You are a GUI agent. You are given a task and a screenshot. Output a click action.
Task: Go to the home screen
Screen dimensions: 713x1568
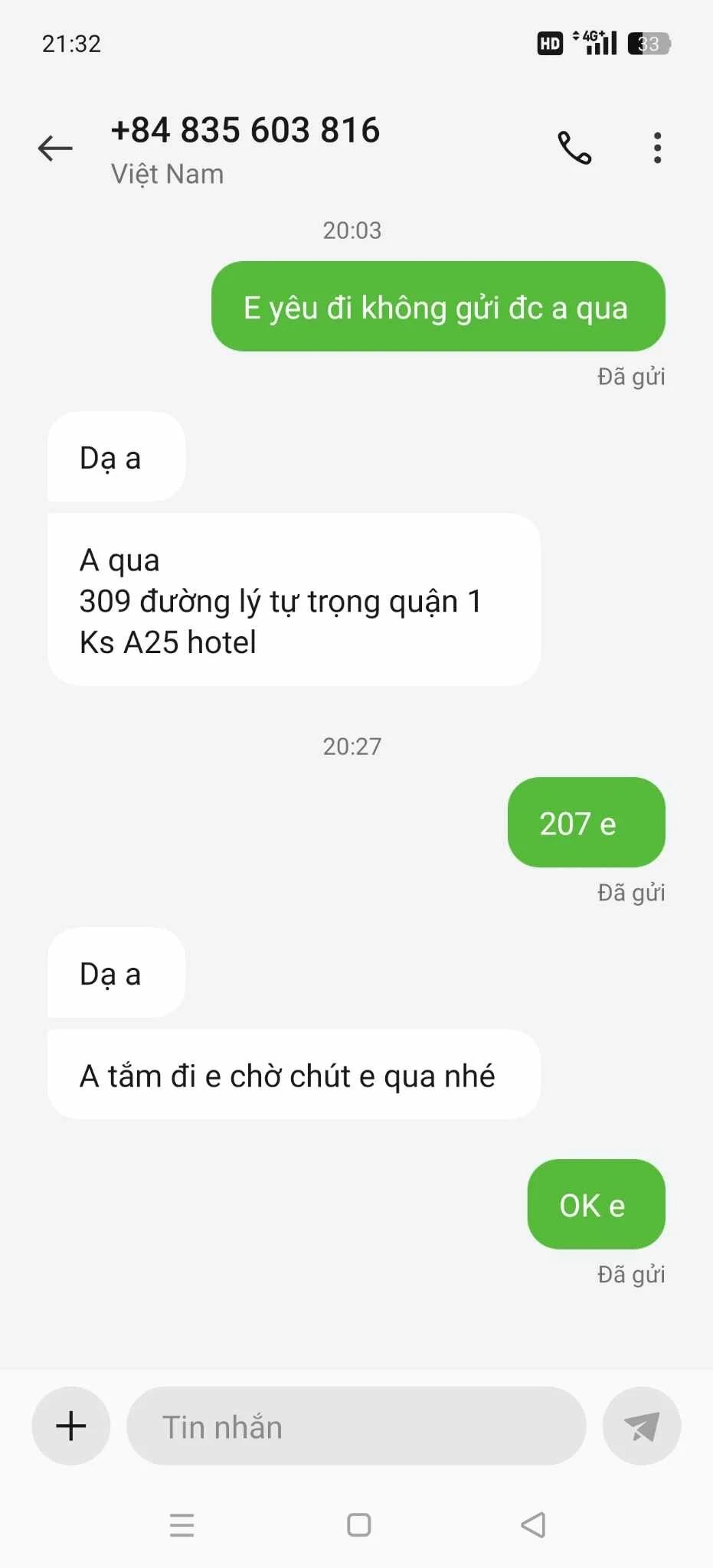pyautogui.click(x=358, y=1524)
